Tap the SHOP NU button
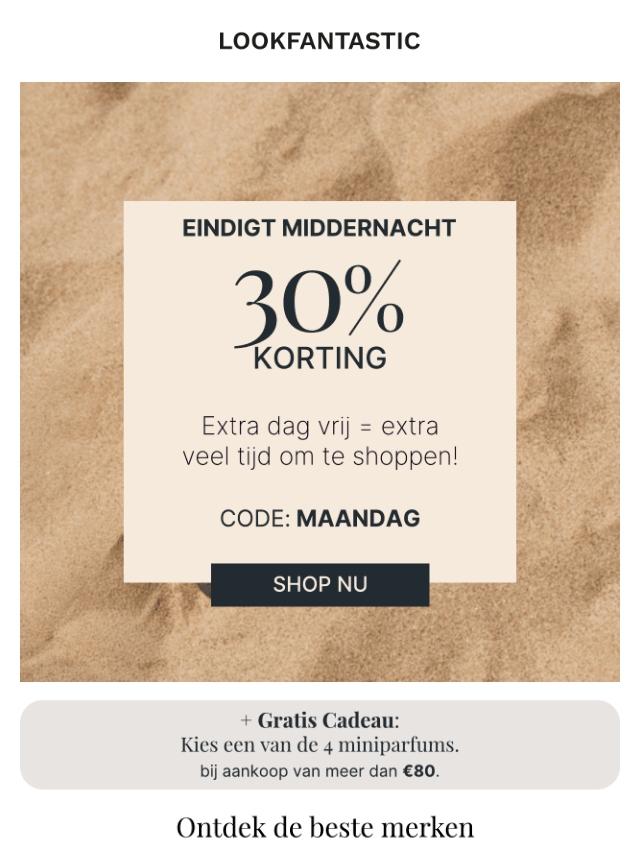This screenshot has height=854, width=640. click(320, 585)
